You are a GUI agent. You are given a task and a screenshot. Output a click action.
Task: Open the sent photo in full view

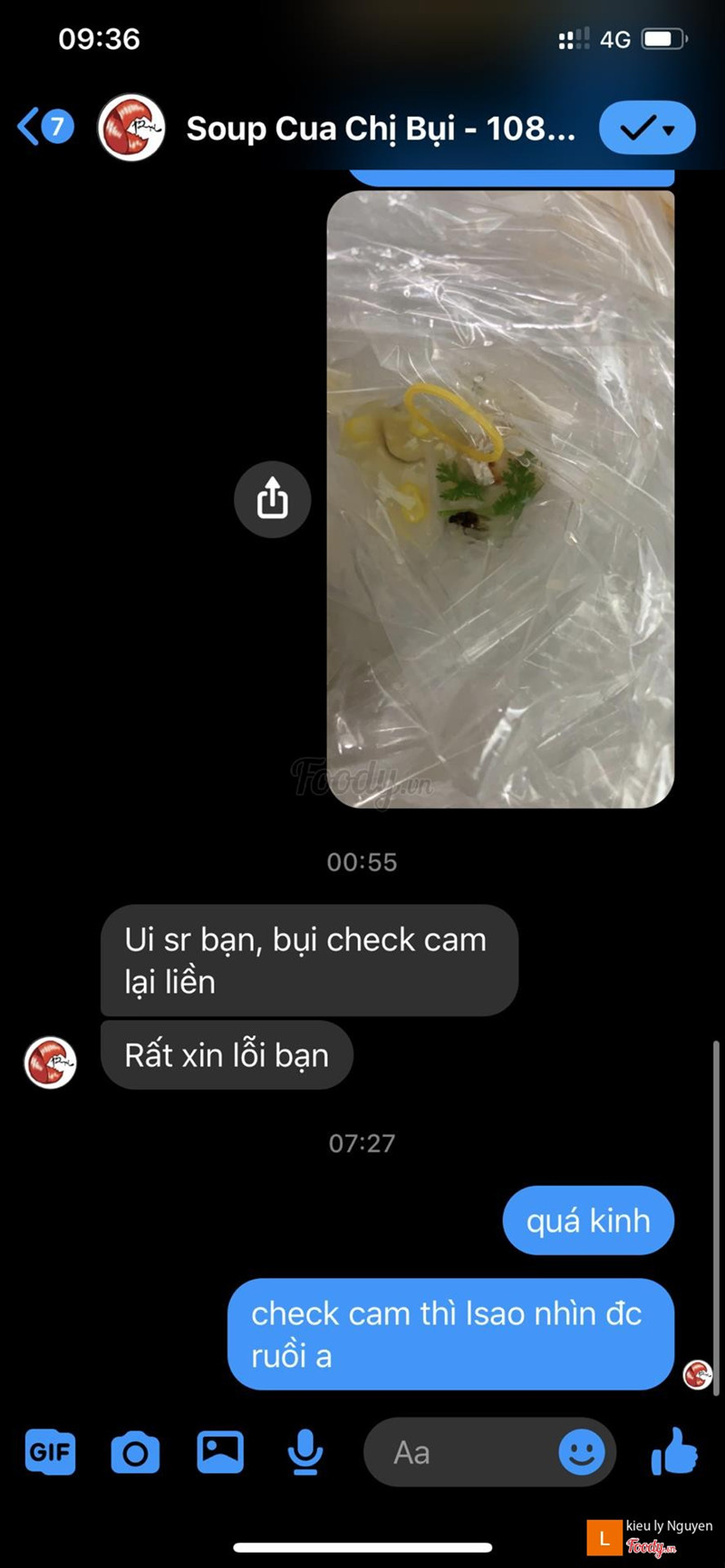click(500, 498)
